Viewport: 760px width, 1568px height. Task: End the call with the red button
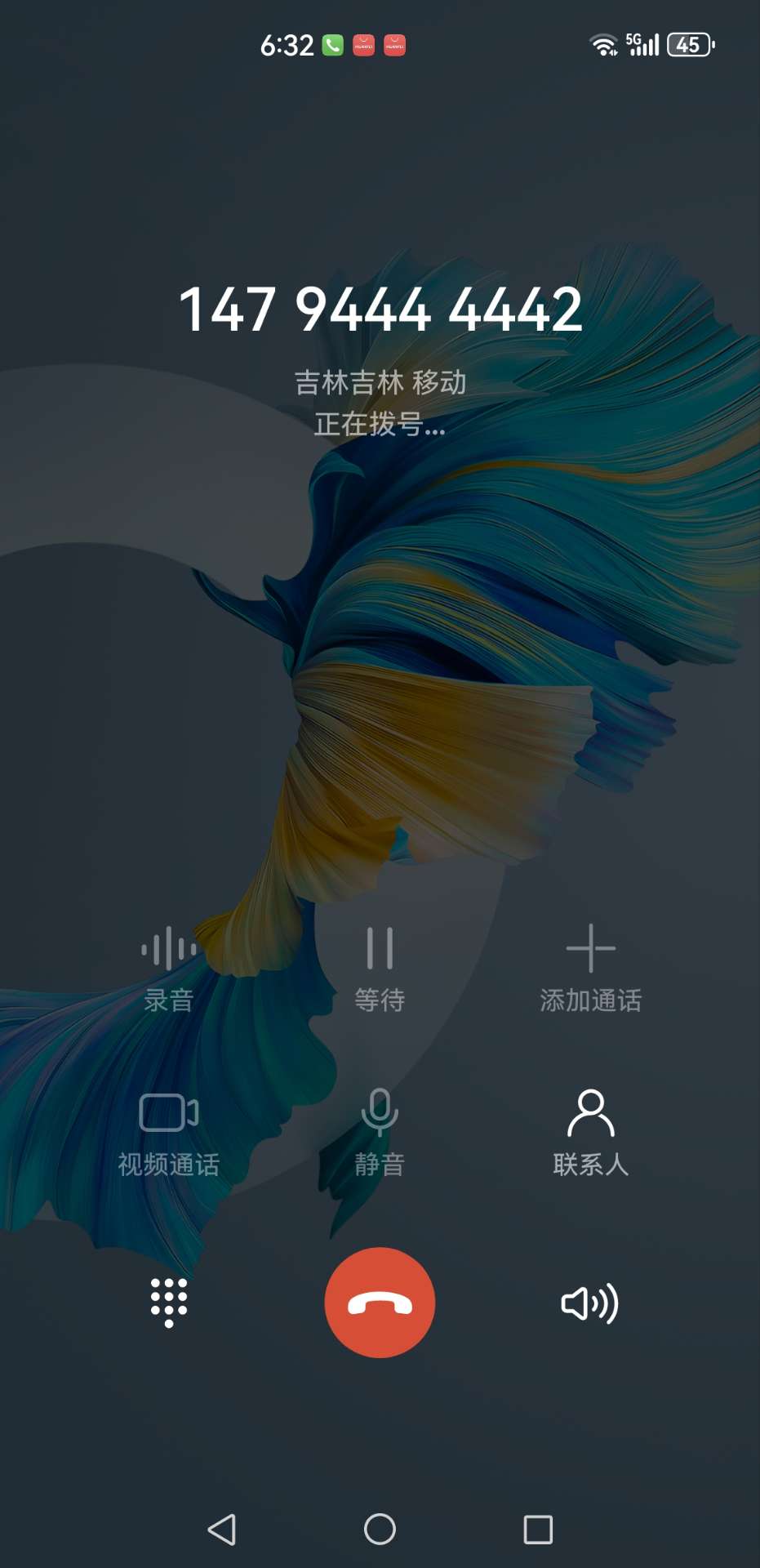(x=380, y=1303)
